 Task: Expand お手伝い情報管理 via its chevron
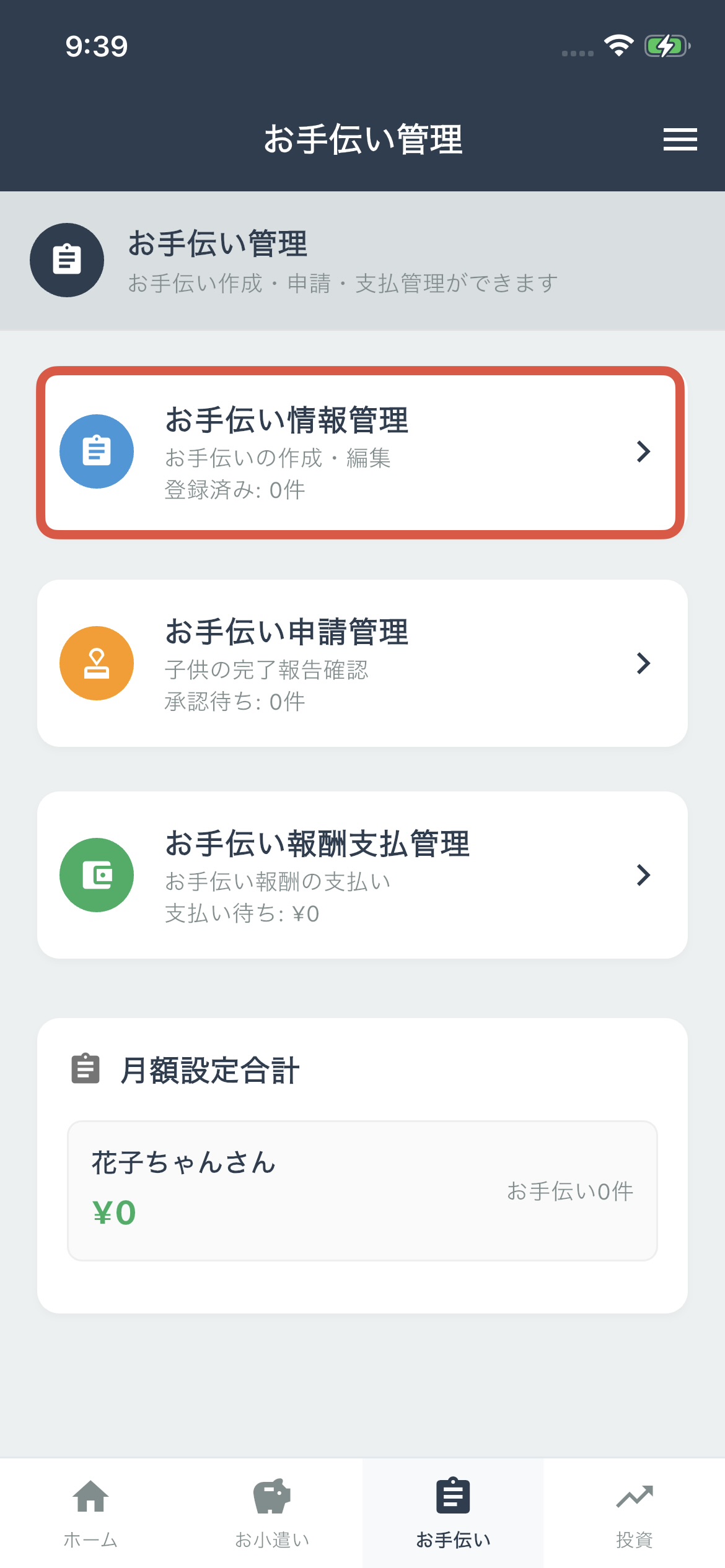[x=644, y=451]
